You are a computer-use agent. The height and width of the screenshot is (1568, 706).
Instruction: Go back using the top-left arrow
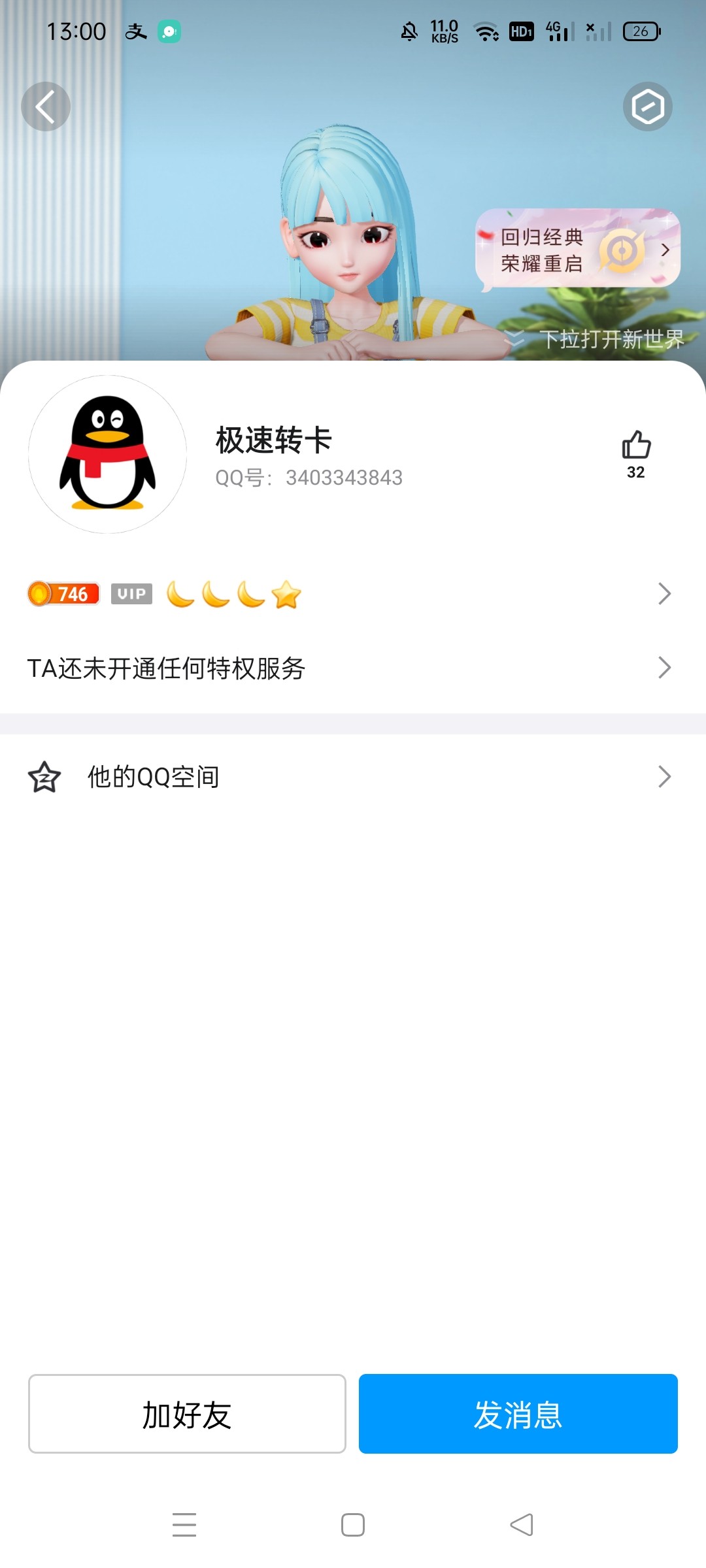45,106
